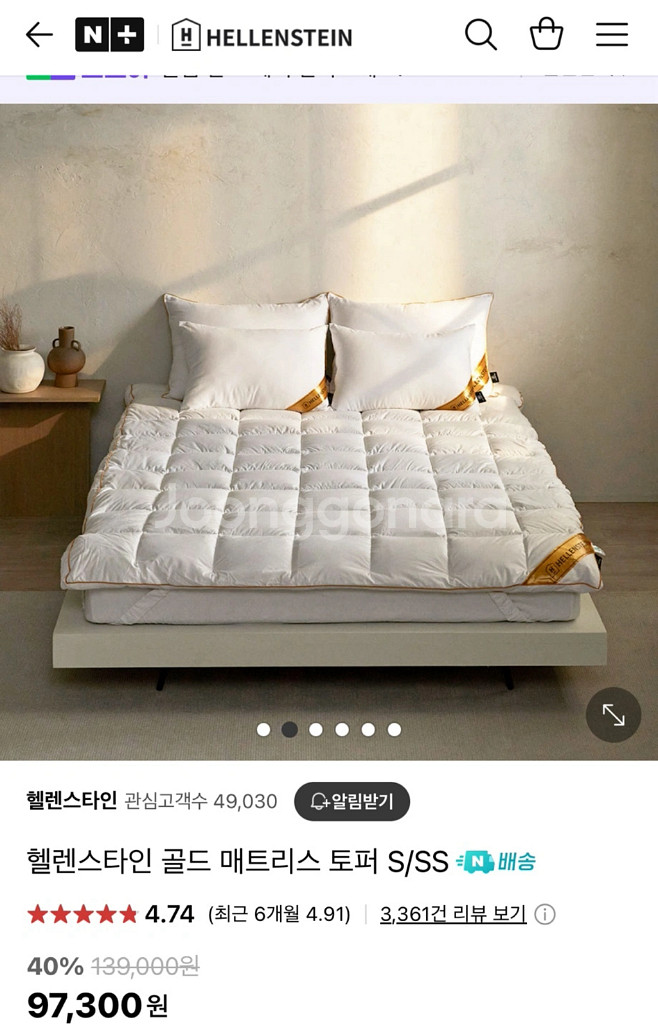Viewport: 658px width, 1024px height.
Task: Open the search magnifier
Action: tap(481, 35)
